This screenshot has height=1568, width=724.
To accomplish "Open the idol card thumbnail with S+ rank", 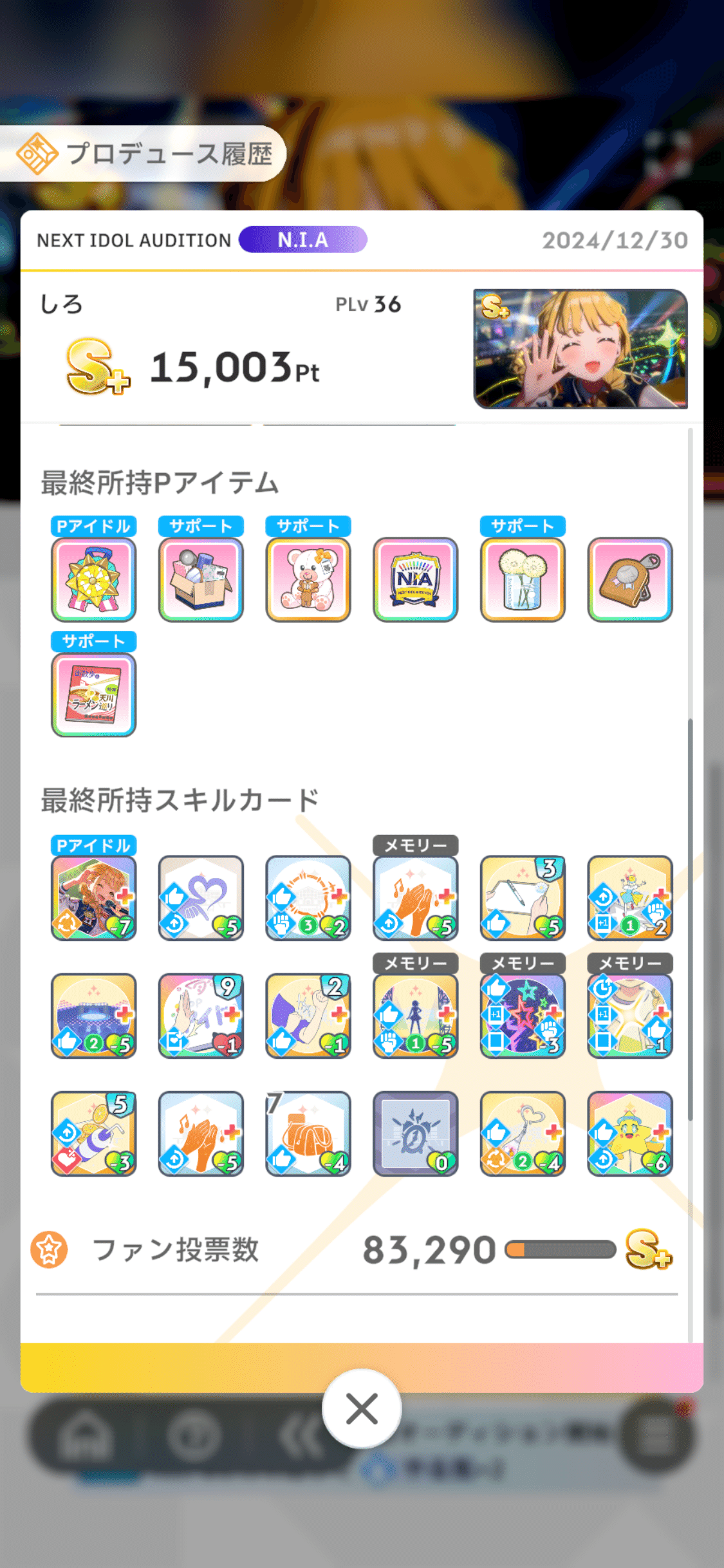I will [580, 348].
